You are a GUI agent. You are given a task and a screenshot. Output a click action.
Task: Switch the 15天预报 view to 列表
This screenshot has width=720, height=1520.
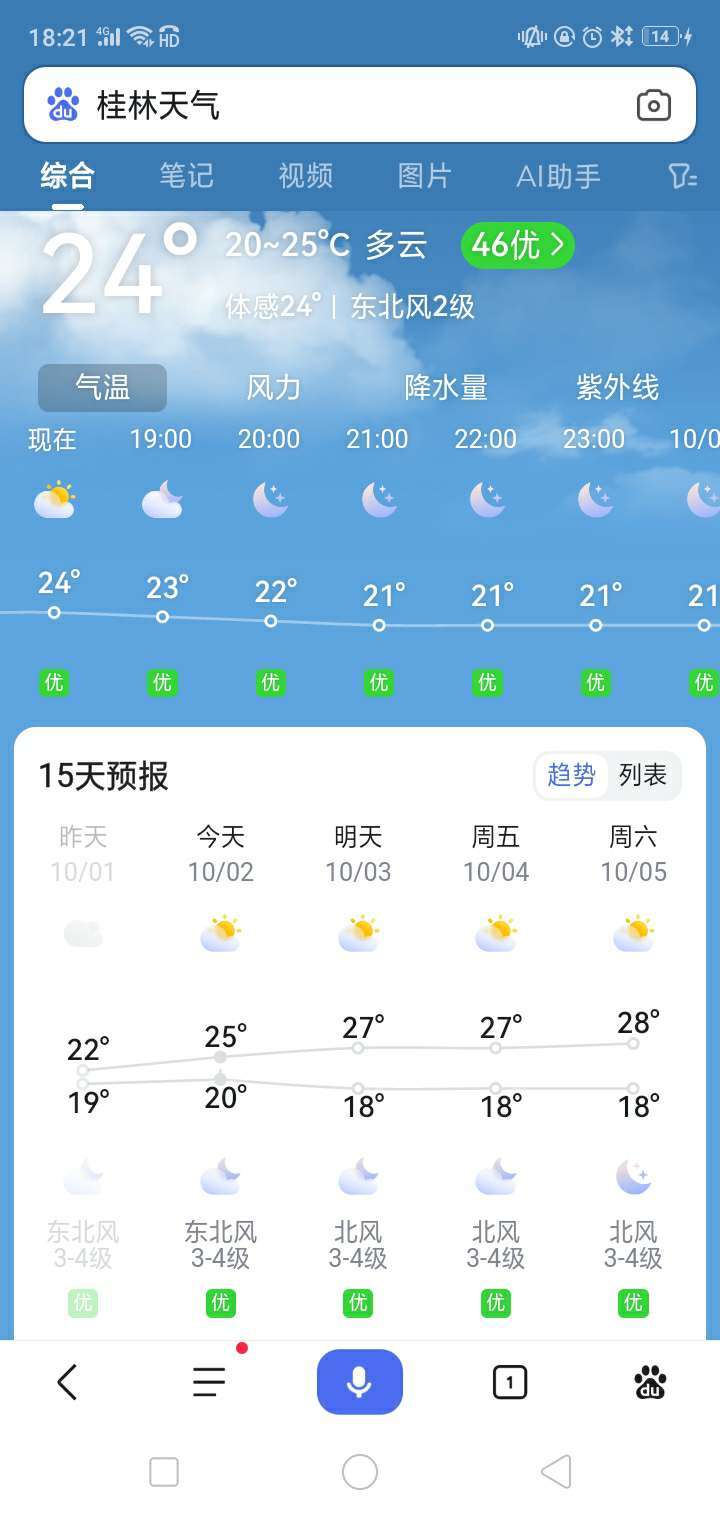coord(643,775)
